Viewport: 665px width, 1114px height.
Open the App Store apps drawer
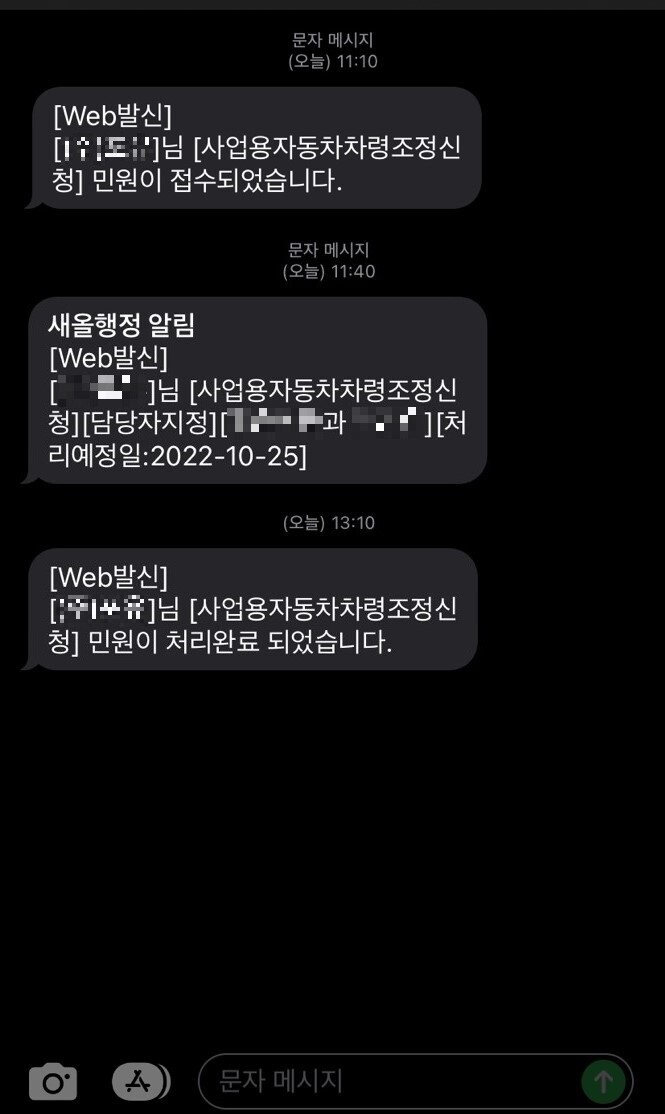coord(140,1081)
